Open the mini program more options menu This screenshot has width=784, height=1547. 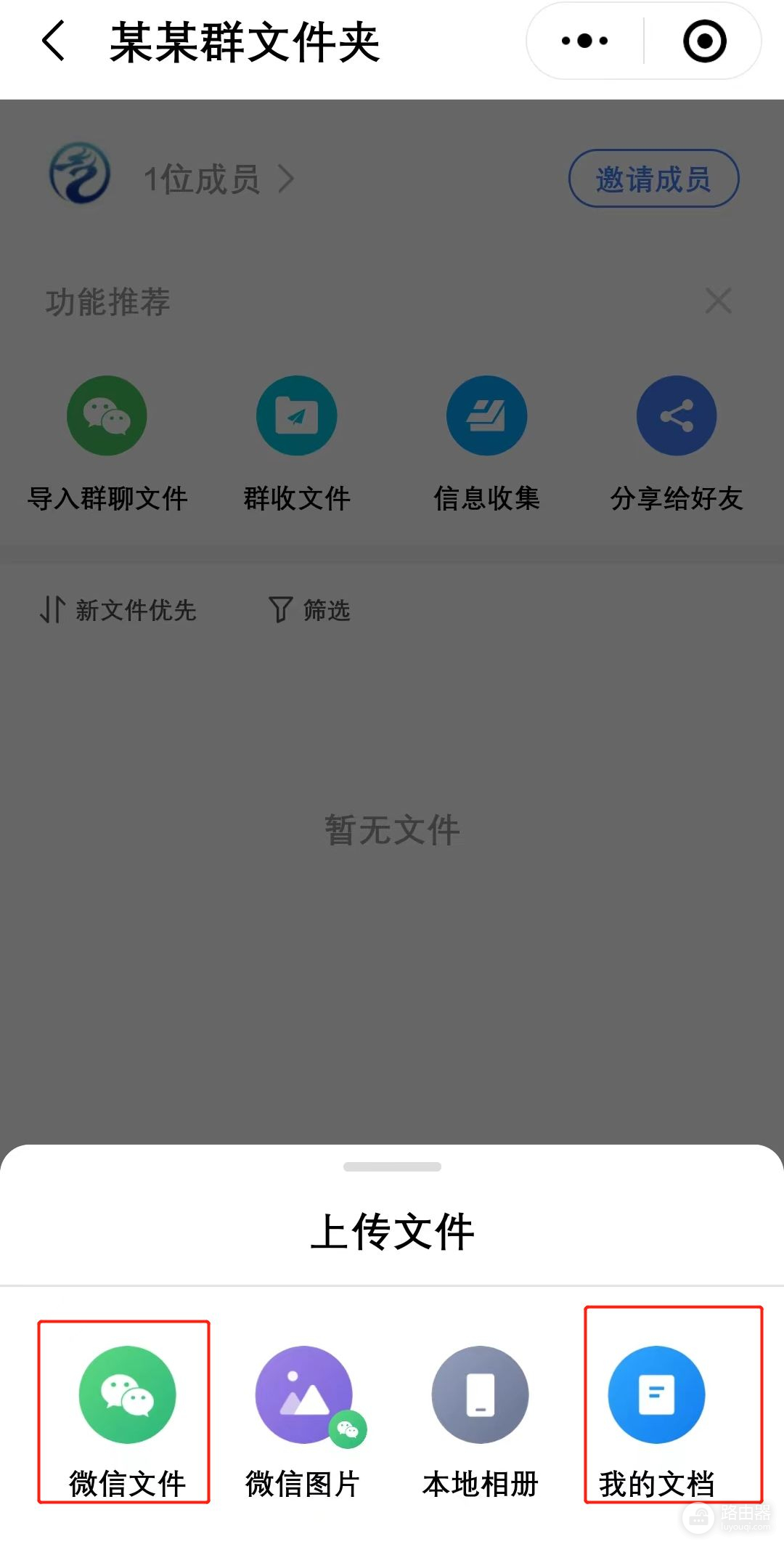click(585, 41)
